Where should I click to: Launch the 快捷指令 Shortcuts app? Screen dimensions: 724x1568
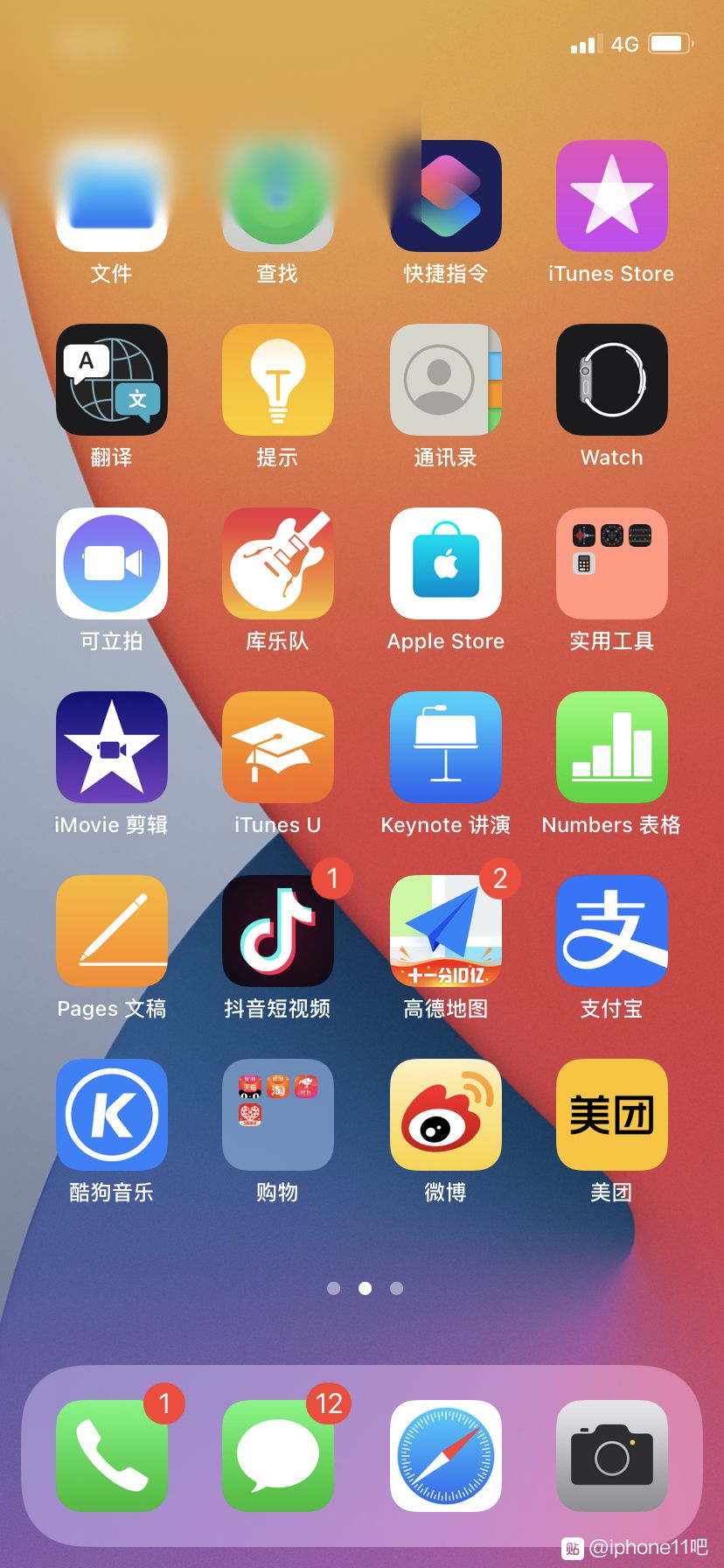pos(446,196)
